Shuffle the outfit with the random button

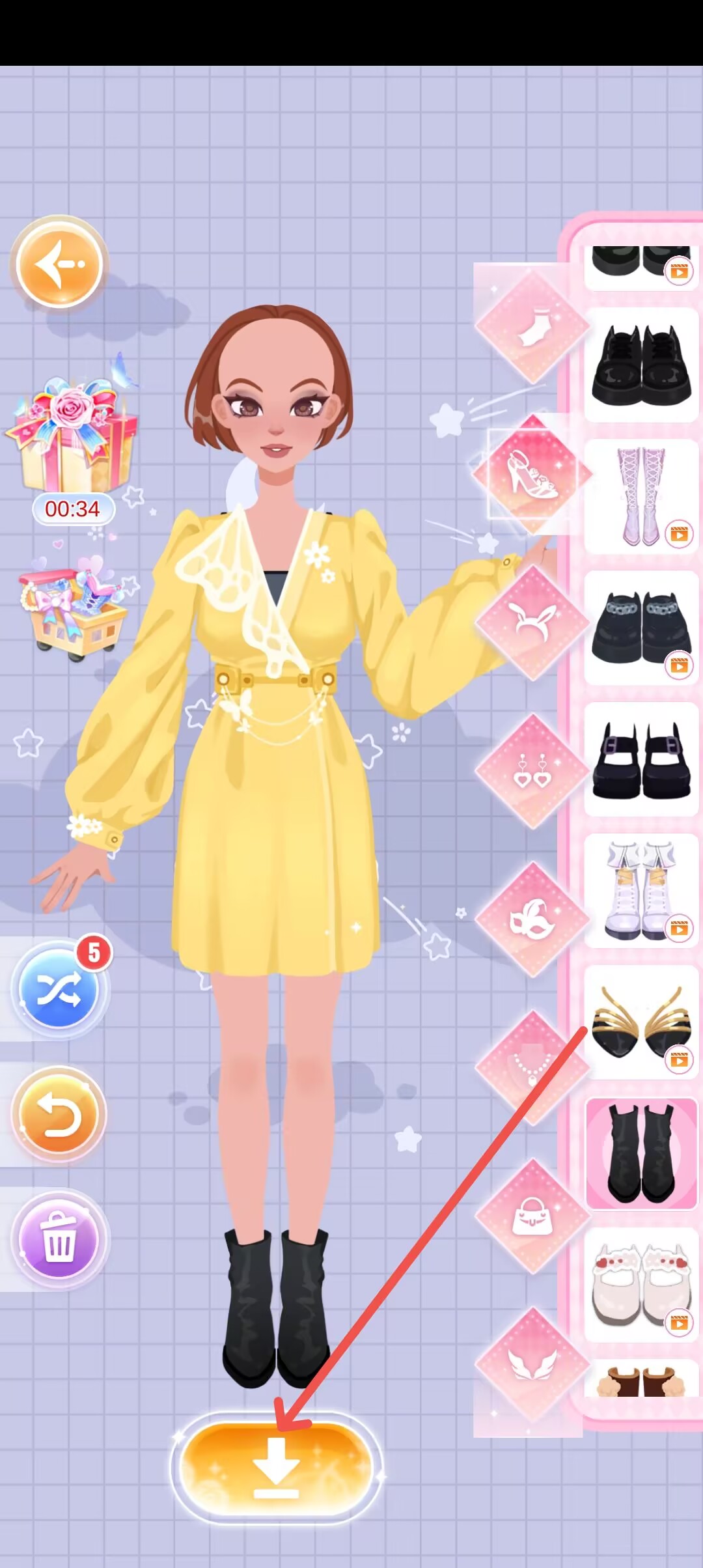pos(59,989)
